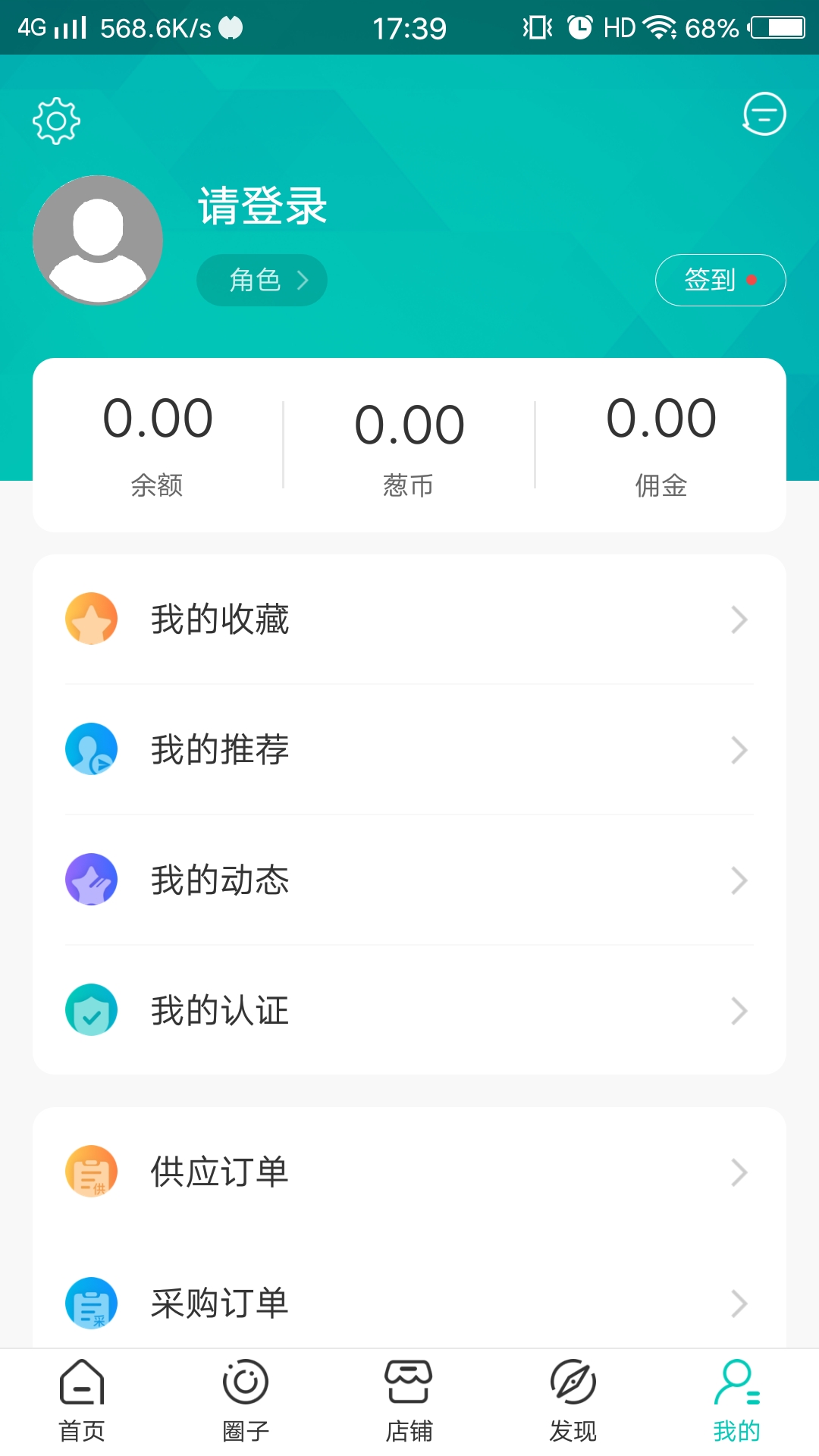The width and height of the screenshot is (819, 1456).
Task: Click the 我的认证 shield icon
Action: pos(91,1009)
